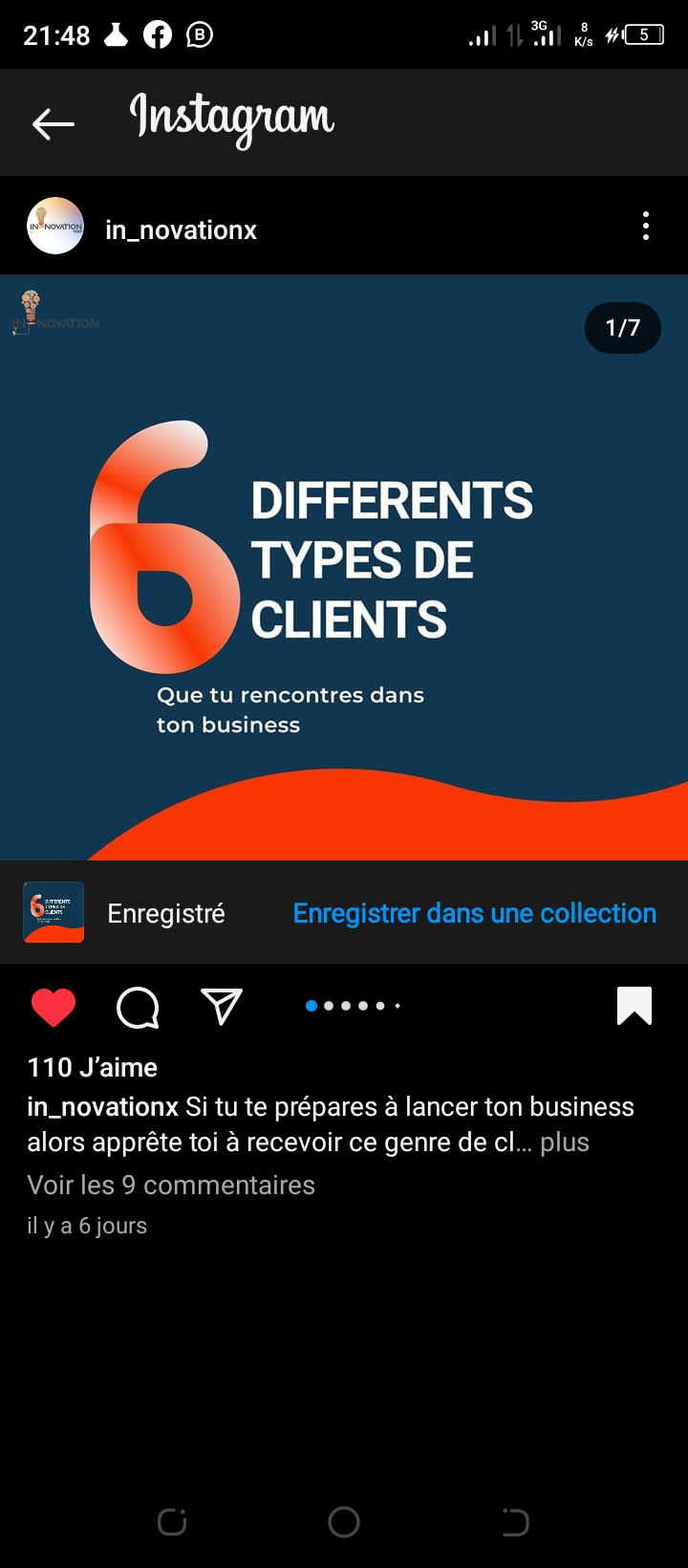Unlike the post with the red heart
This screenshot has width=688, height=1568.
coord(54,1007)
